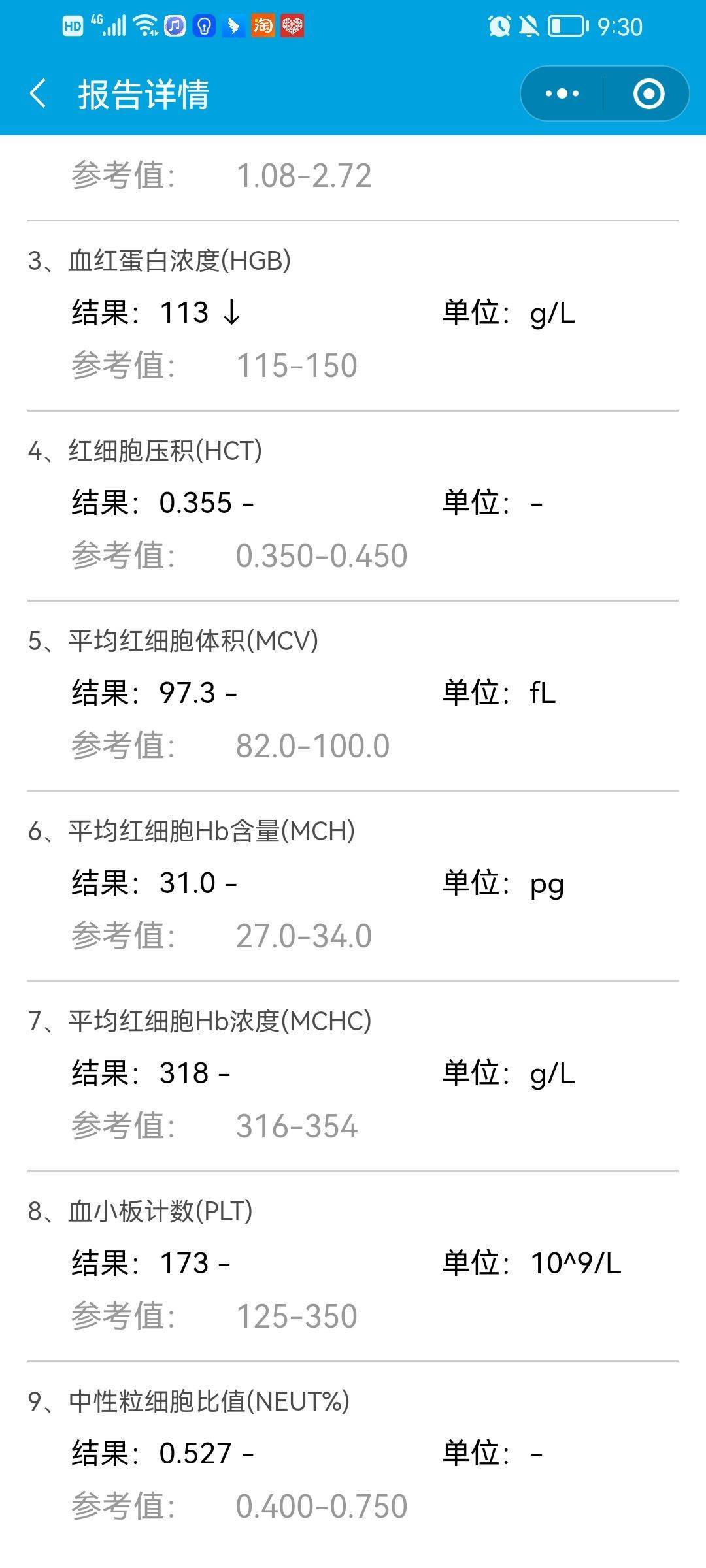Tap the Wi-Fi indicator in the status bar
The image size is (706, 1568).
point(145,27)
